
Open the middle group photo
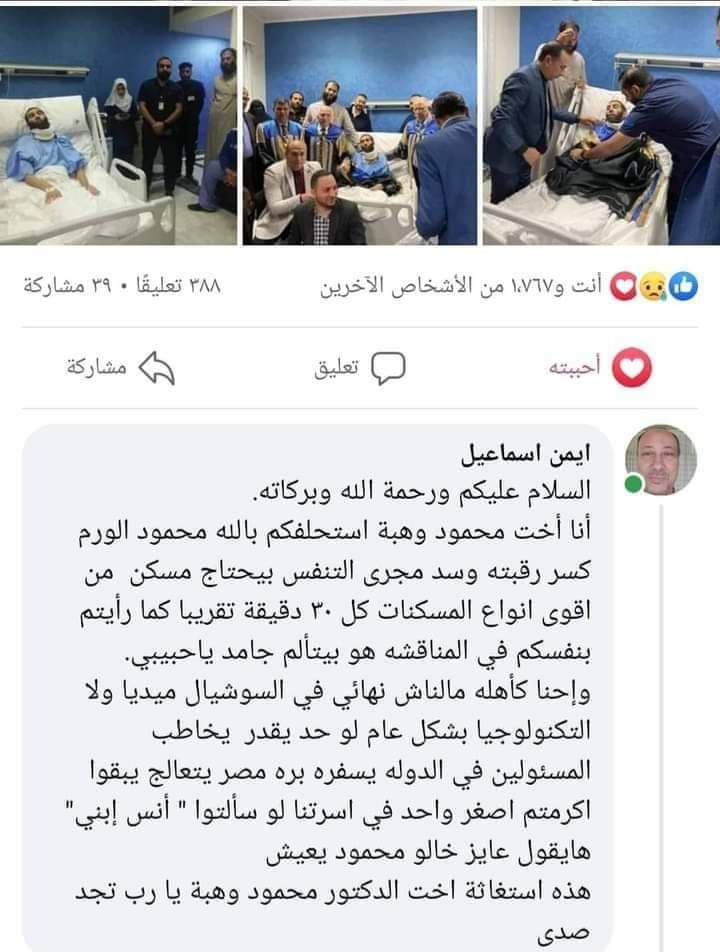[x=360, y=125]
